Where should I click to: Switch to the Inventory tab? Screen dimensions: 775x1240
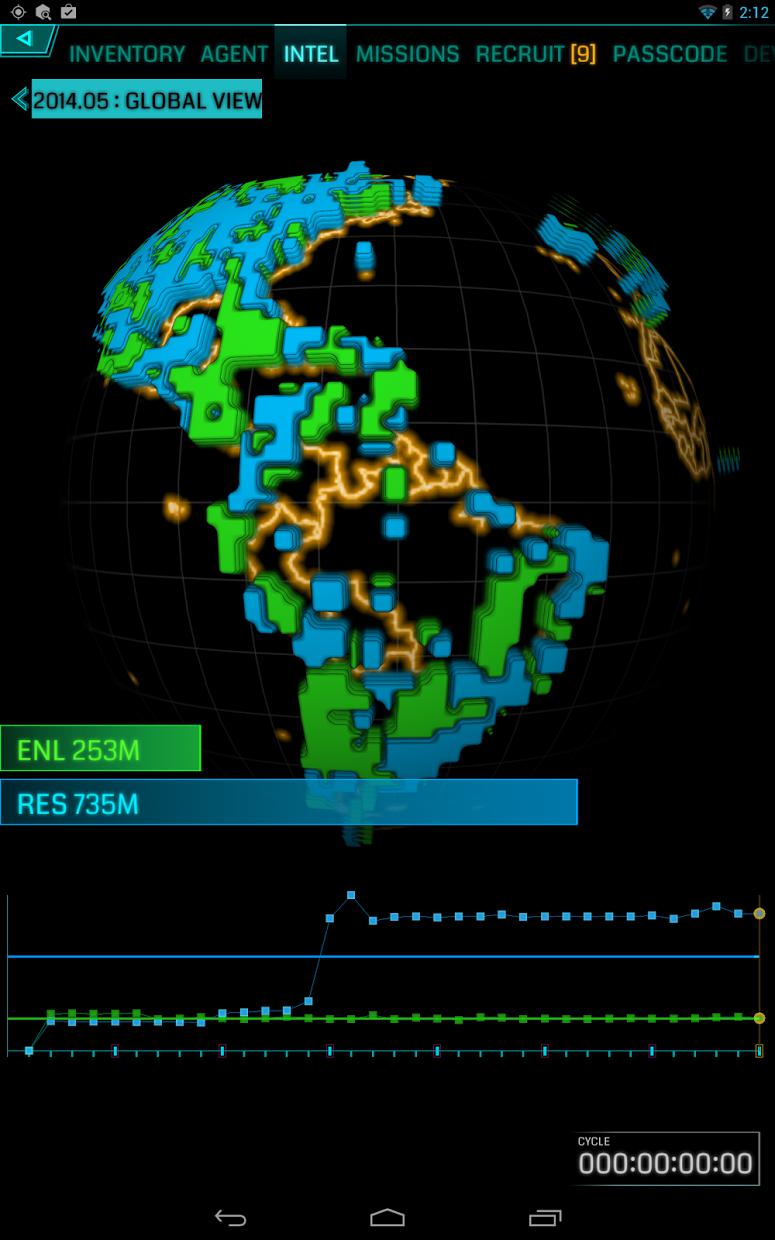click(x=127, y=54)
